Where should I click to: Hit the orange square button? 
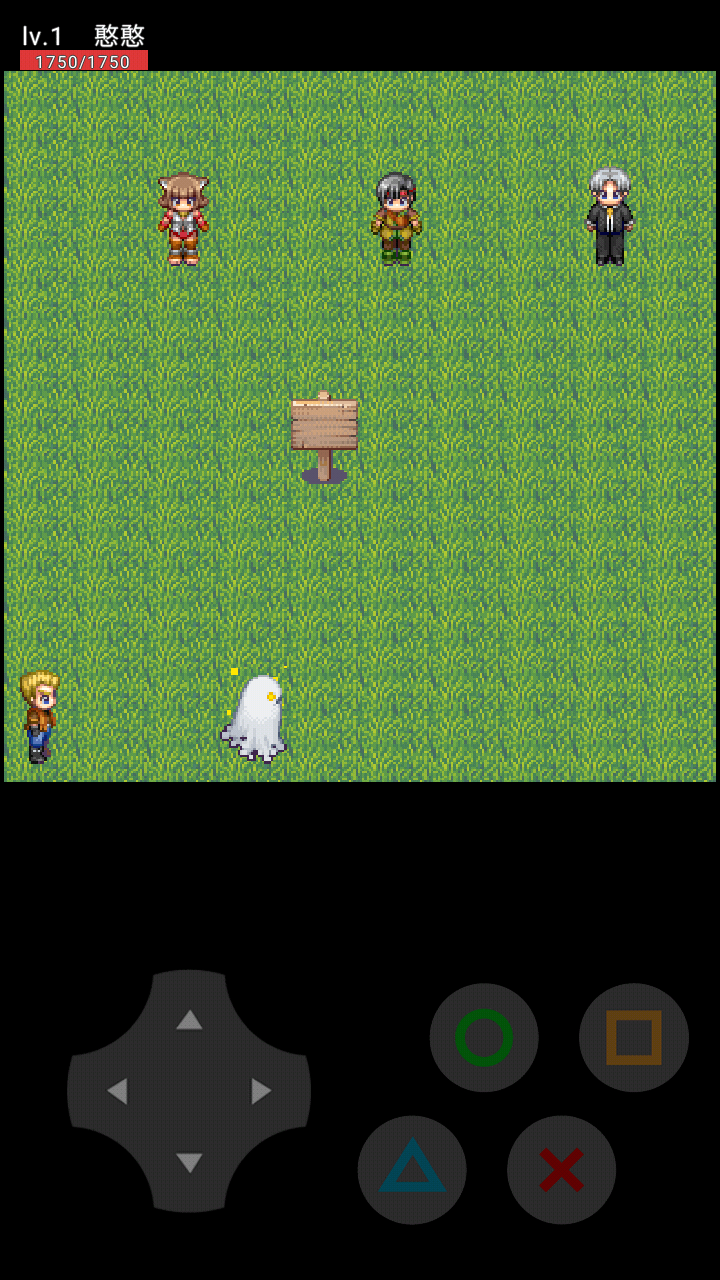634,1037
